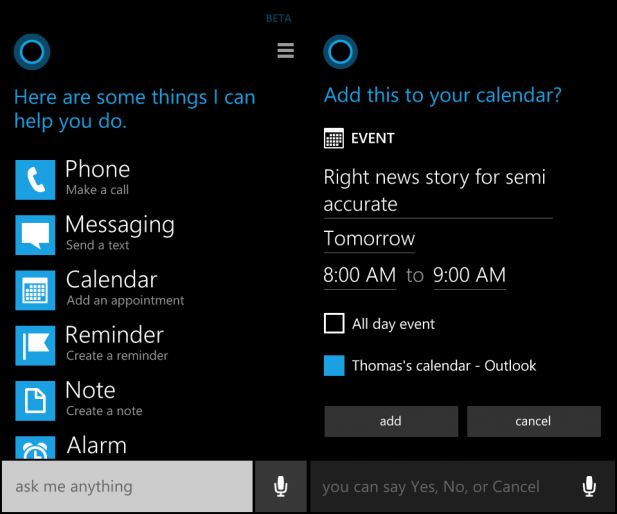The image size is (617, 514).
Task: Tap cancel to discard the event
Action: point(533,421)
